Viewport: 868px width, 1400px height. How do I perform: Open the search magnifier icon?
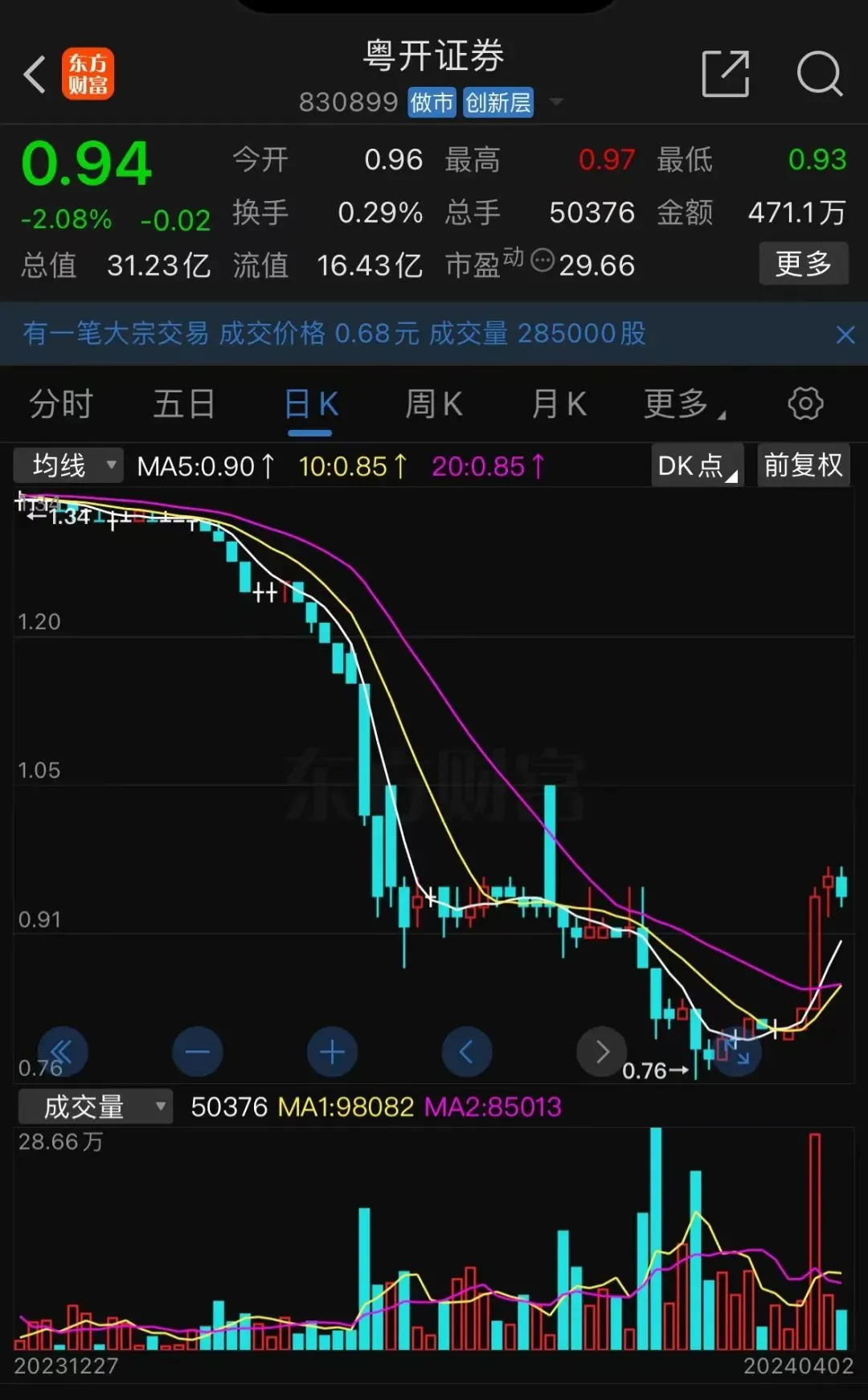point(819,74)
